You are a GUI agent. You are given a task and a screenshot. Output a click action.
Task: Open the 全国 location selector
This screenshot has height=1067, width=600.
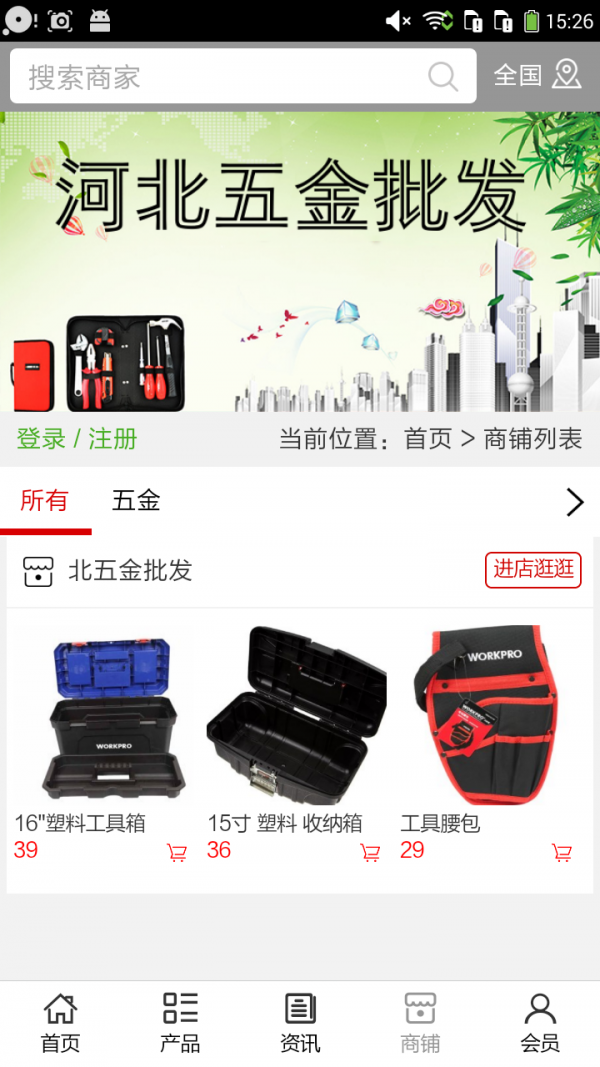(538, 75)
